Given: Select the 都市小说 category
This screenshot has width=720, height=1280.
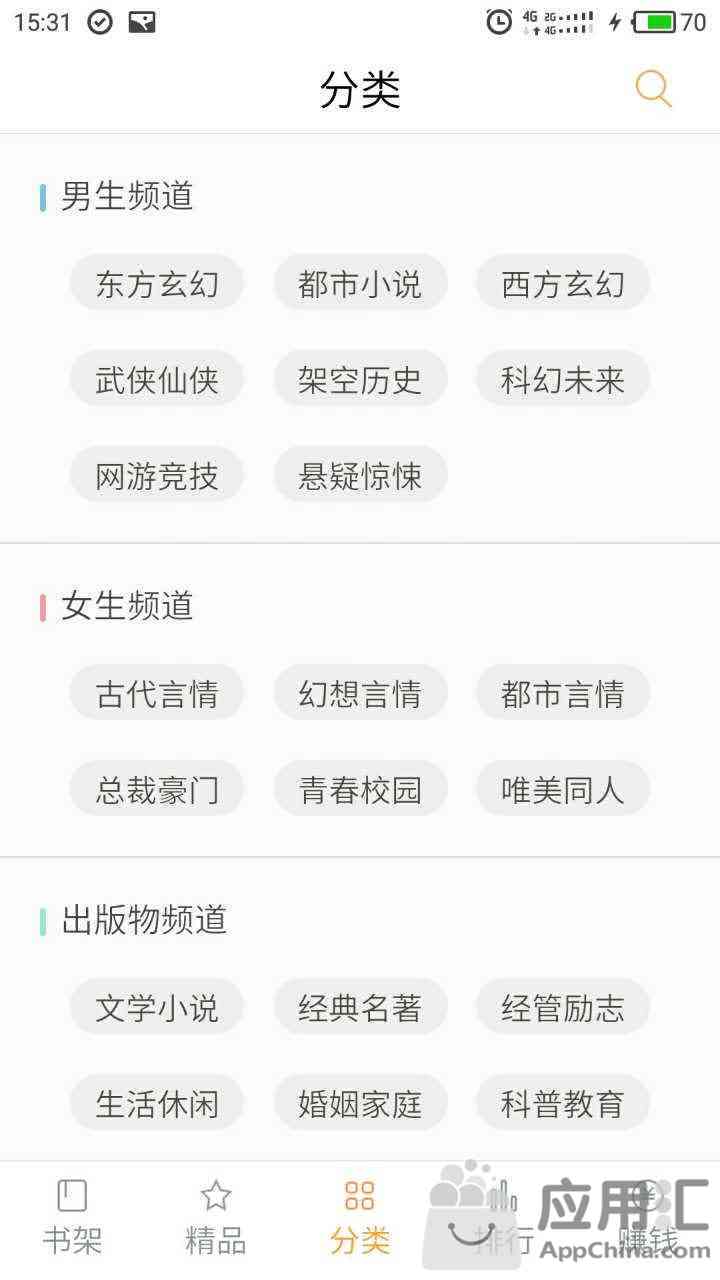Looking at the screenshot, I should (x=360, y=283).
